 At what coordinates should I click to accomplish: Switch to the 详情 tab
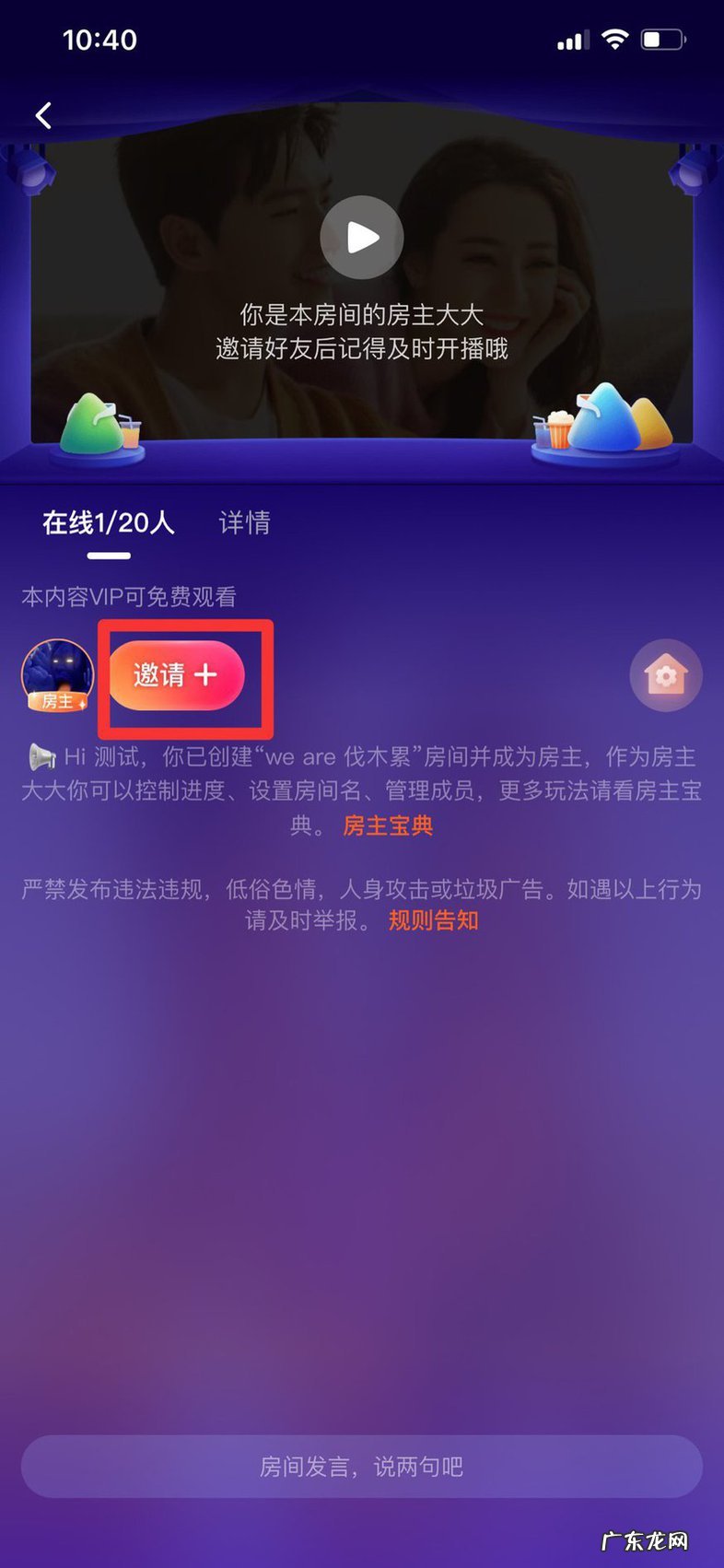[x=242, y=523]
